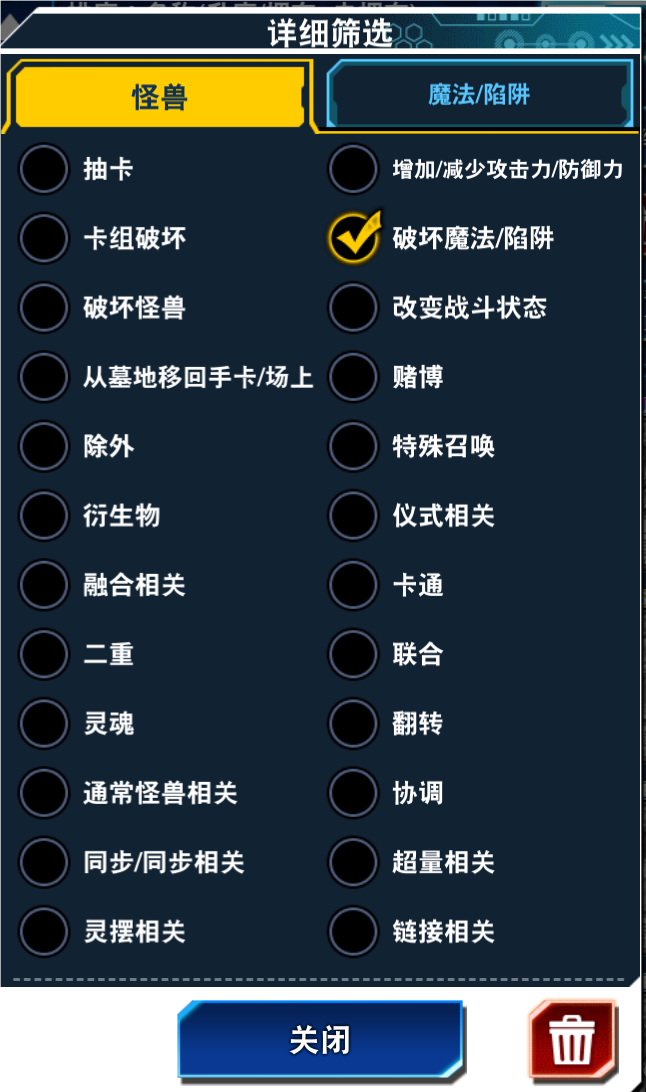Enable the 衍生物 filter

click(x=44, y=515)
